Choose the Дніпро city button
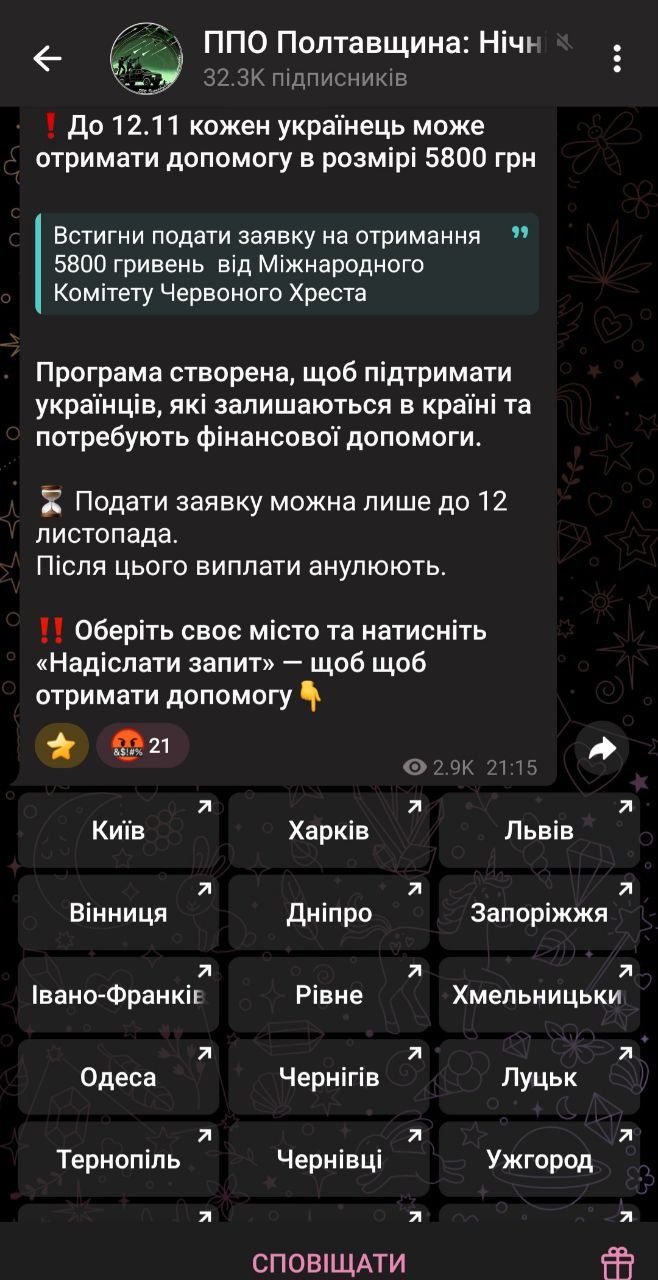This screenshot has width=658, height=1280. pos(328,912)
